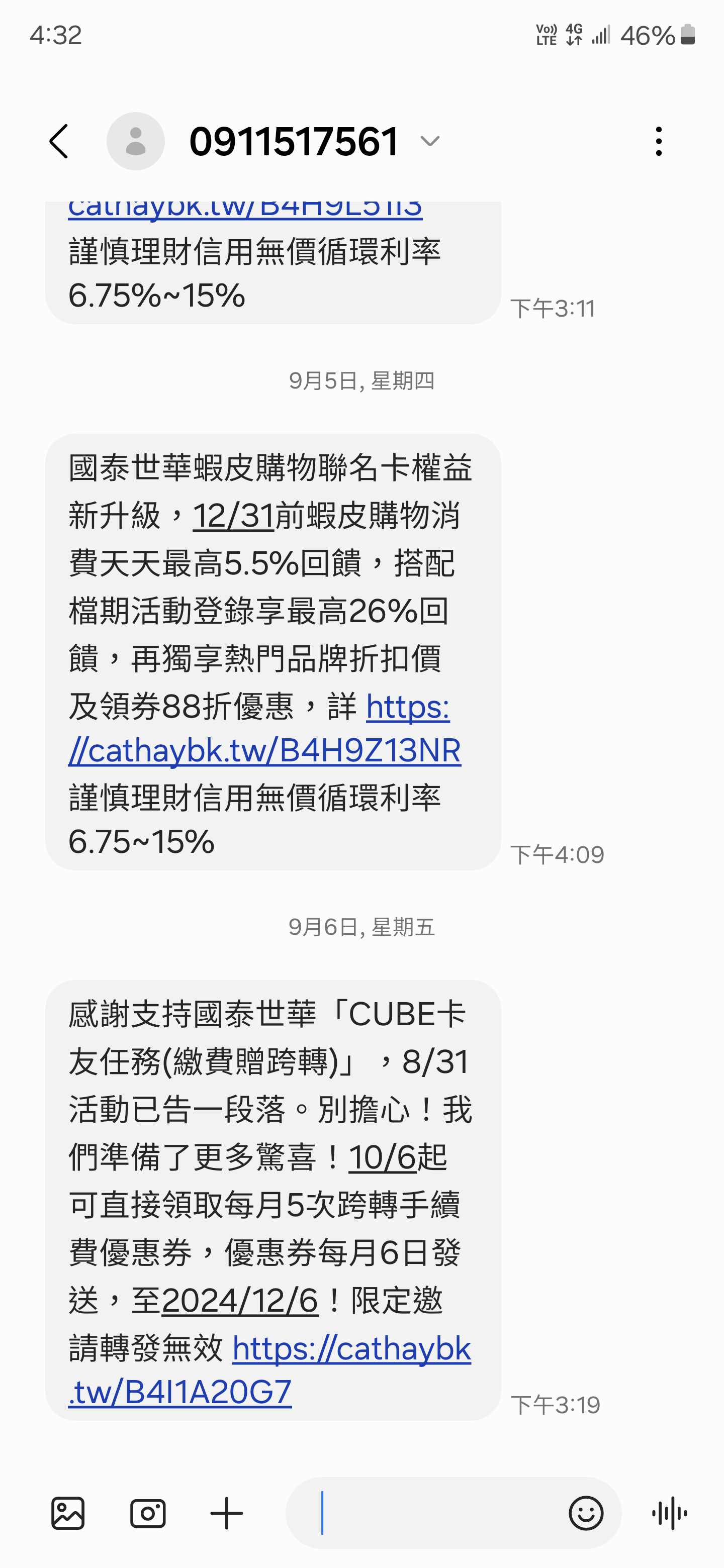Expand the dropdown next to 0911517561
The height and width of the screenshot is (1568, 724).
coord(430,142)
